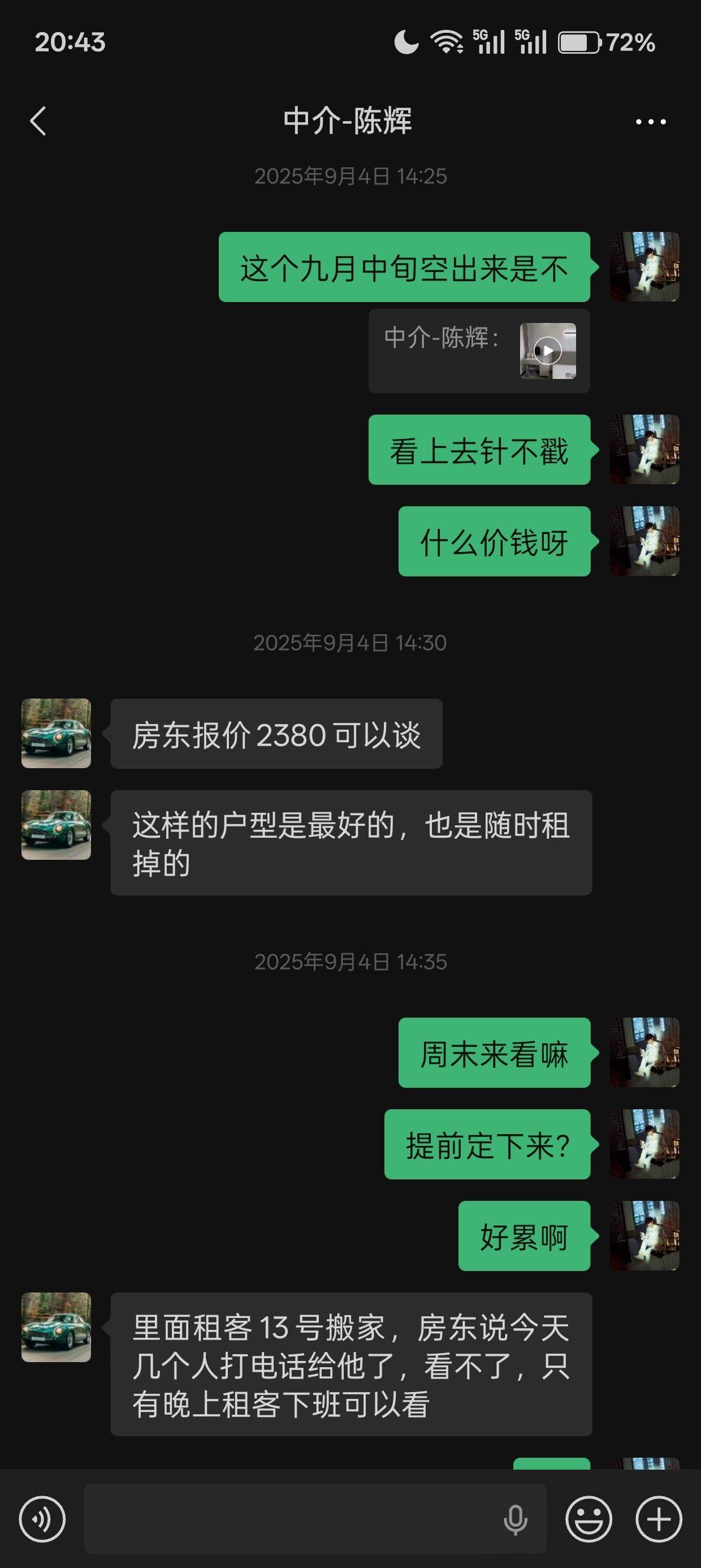
Task: Play the quoted video from 中介-陈辉
Action: coord(549,351)
